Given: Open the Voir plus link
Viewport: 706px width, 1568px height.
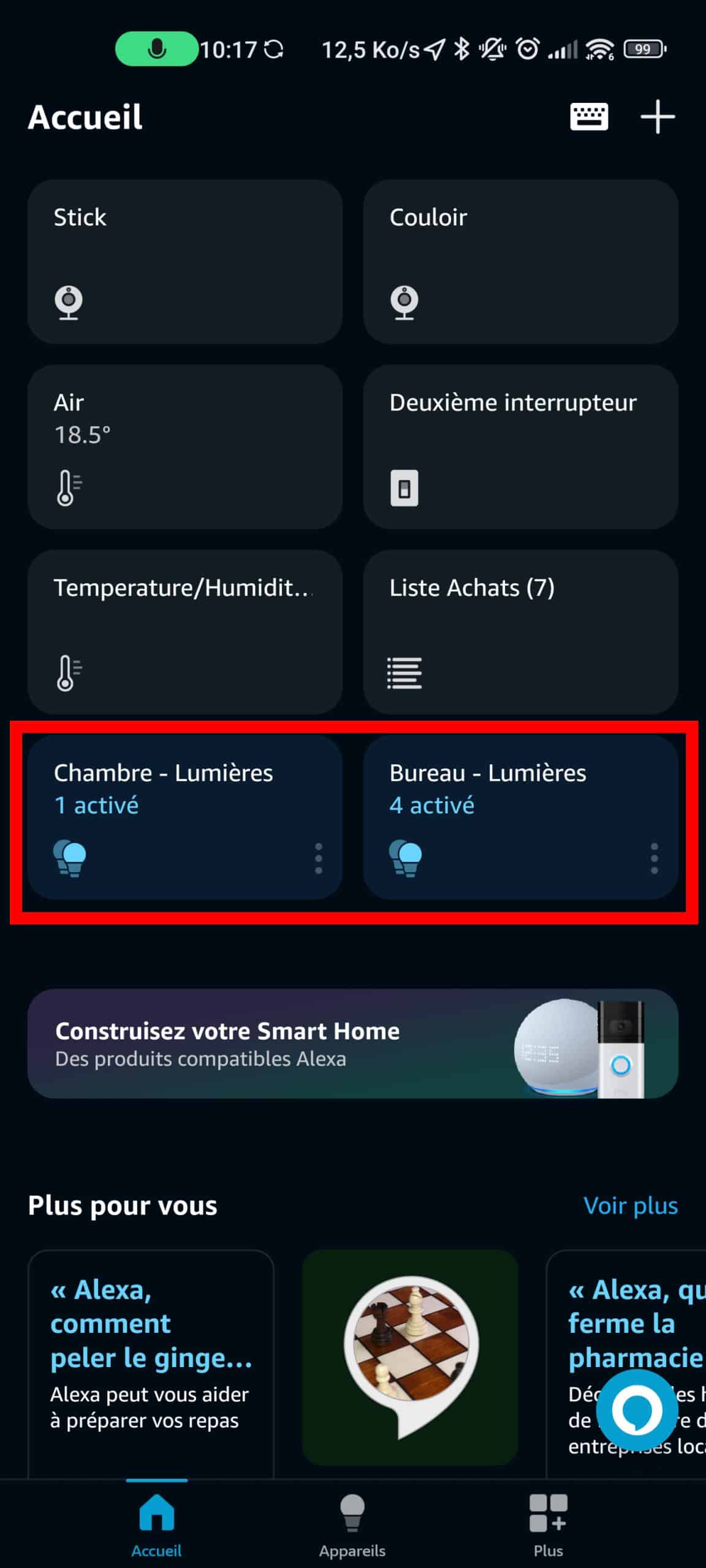Looking at the screenshot, I should point(631,1205).
